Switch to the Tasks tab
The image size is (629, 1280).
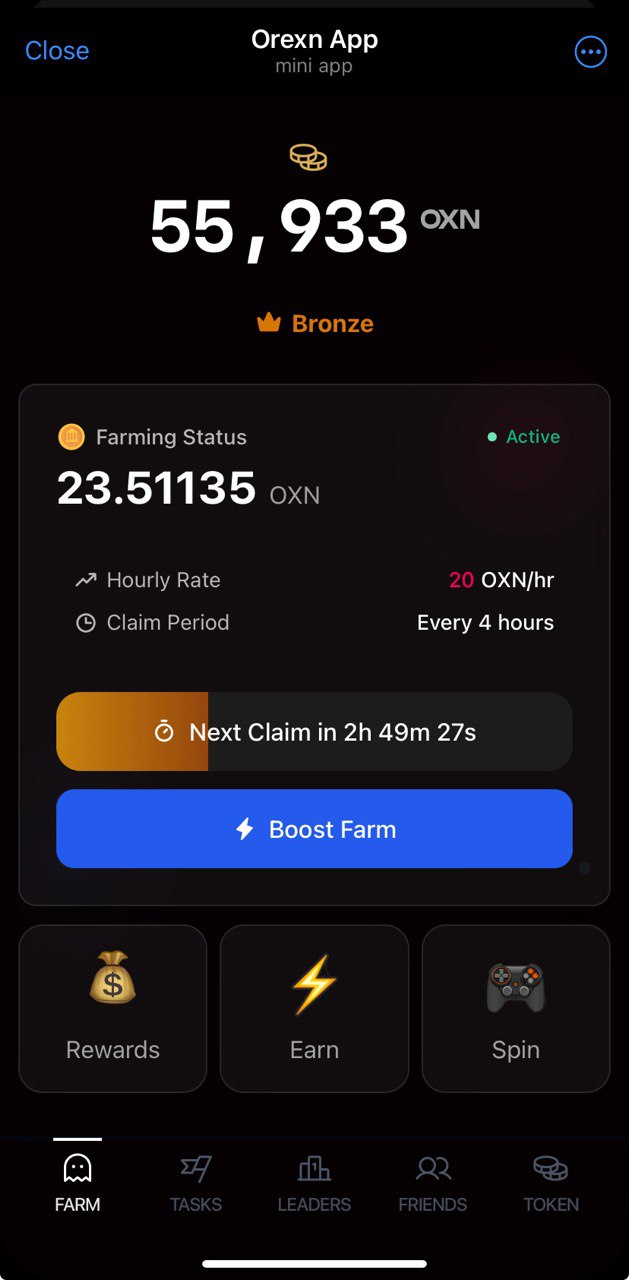pos(196,1183)
